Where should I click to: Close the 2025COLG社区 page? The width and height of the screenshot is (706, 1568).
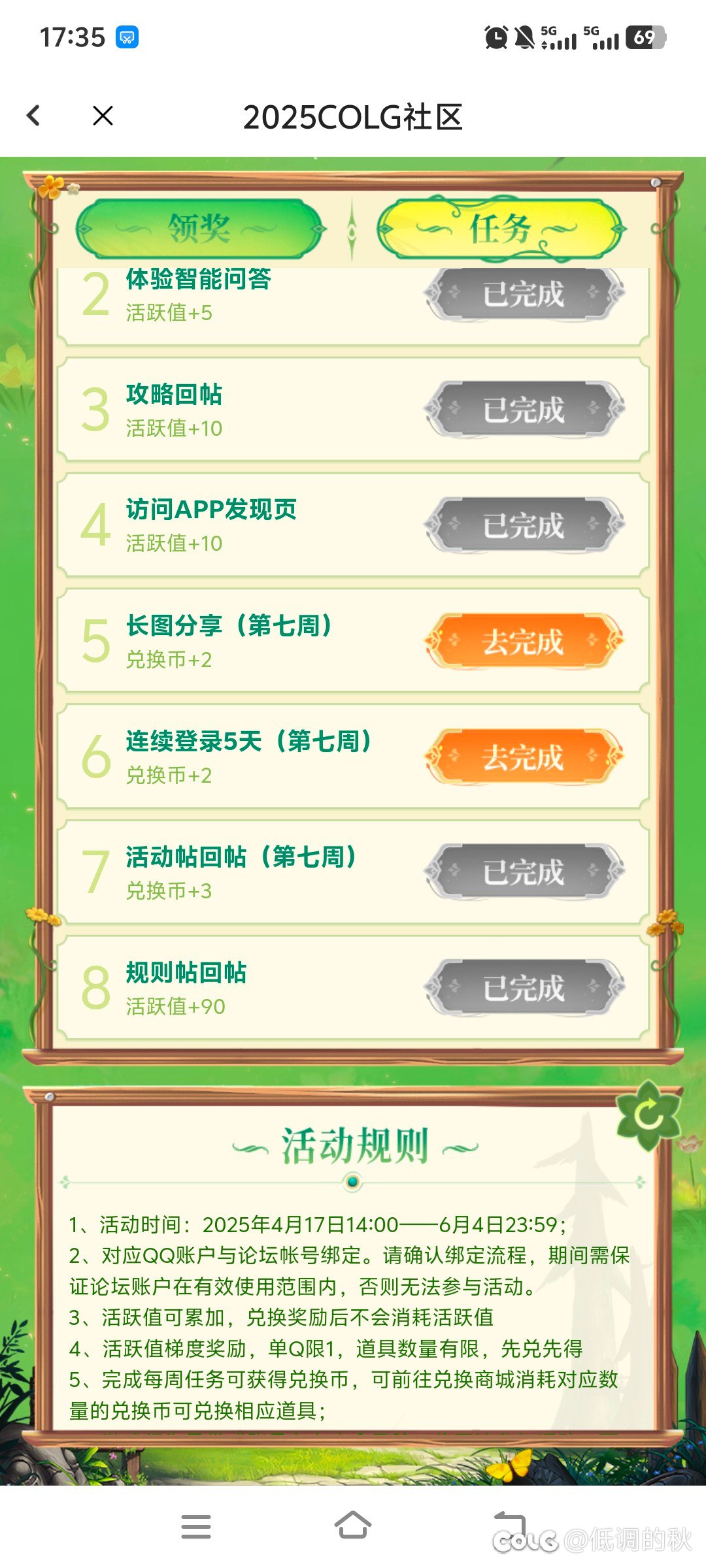click(103, 116)
